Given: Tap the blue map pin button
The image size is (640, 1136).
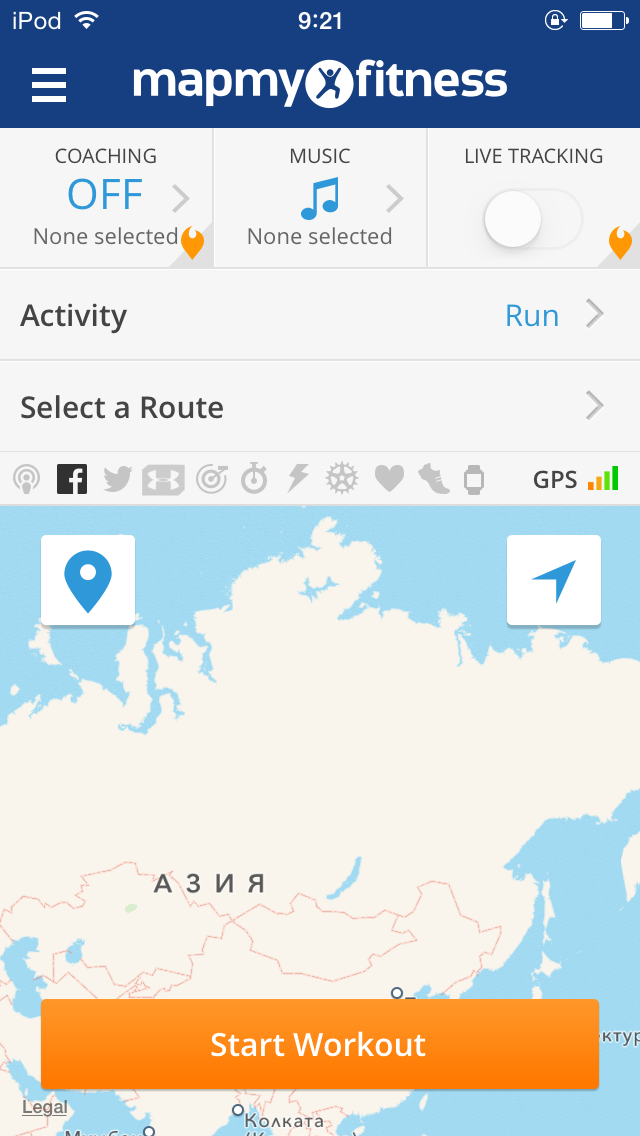Looking at the screenshot, I should pos(88,580).
